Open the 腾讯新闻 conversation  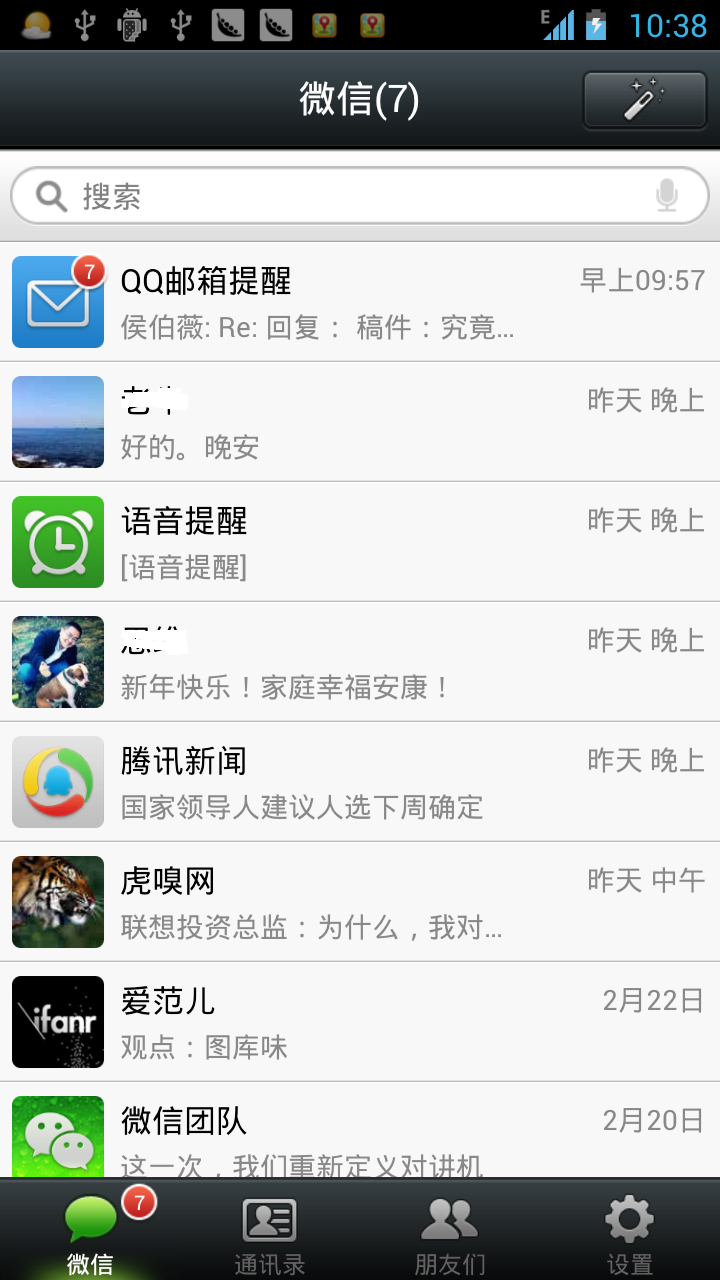[x=360, y=781]
